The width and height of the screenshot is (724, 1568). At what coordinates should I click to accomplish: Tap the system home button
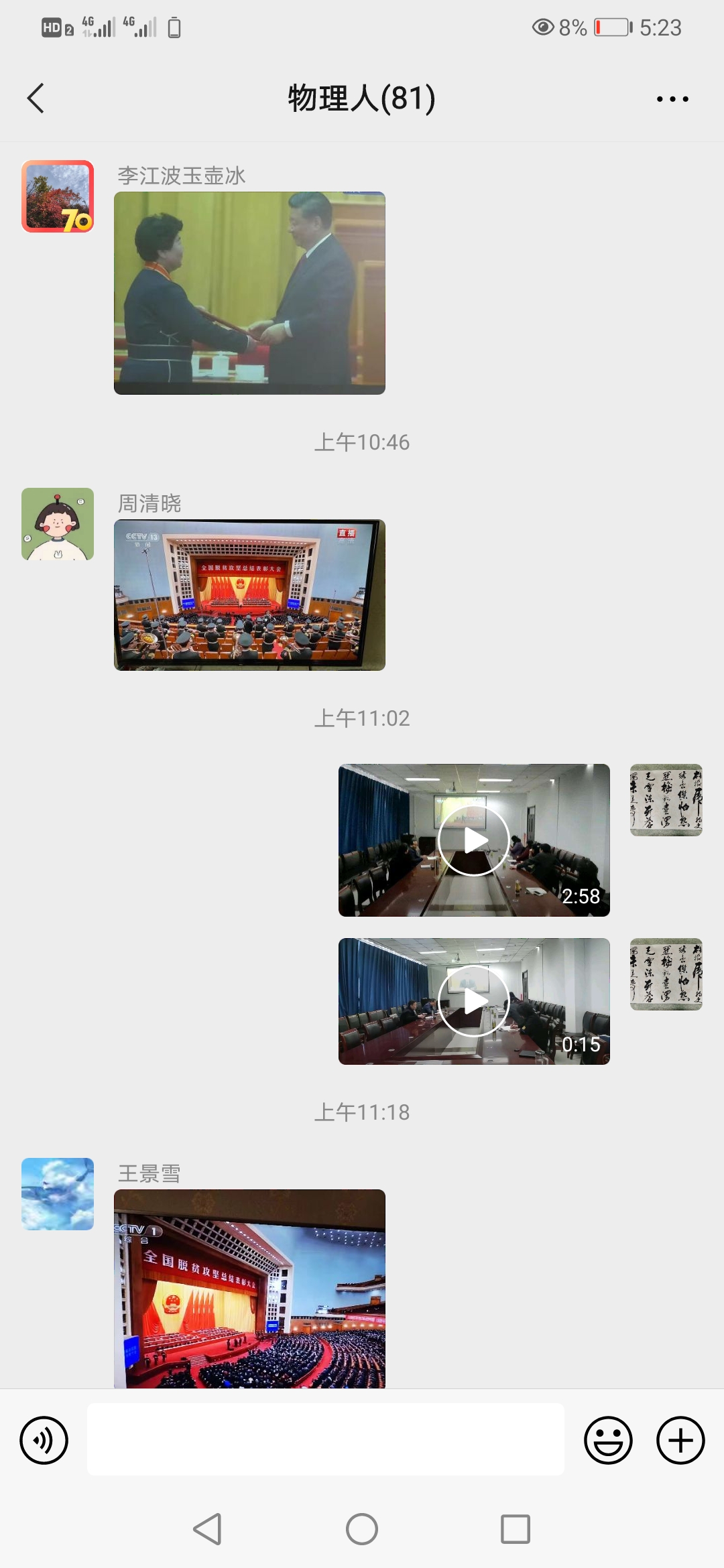tap(362, 1529)
